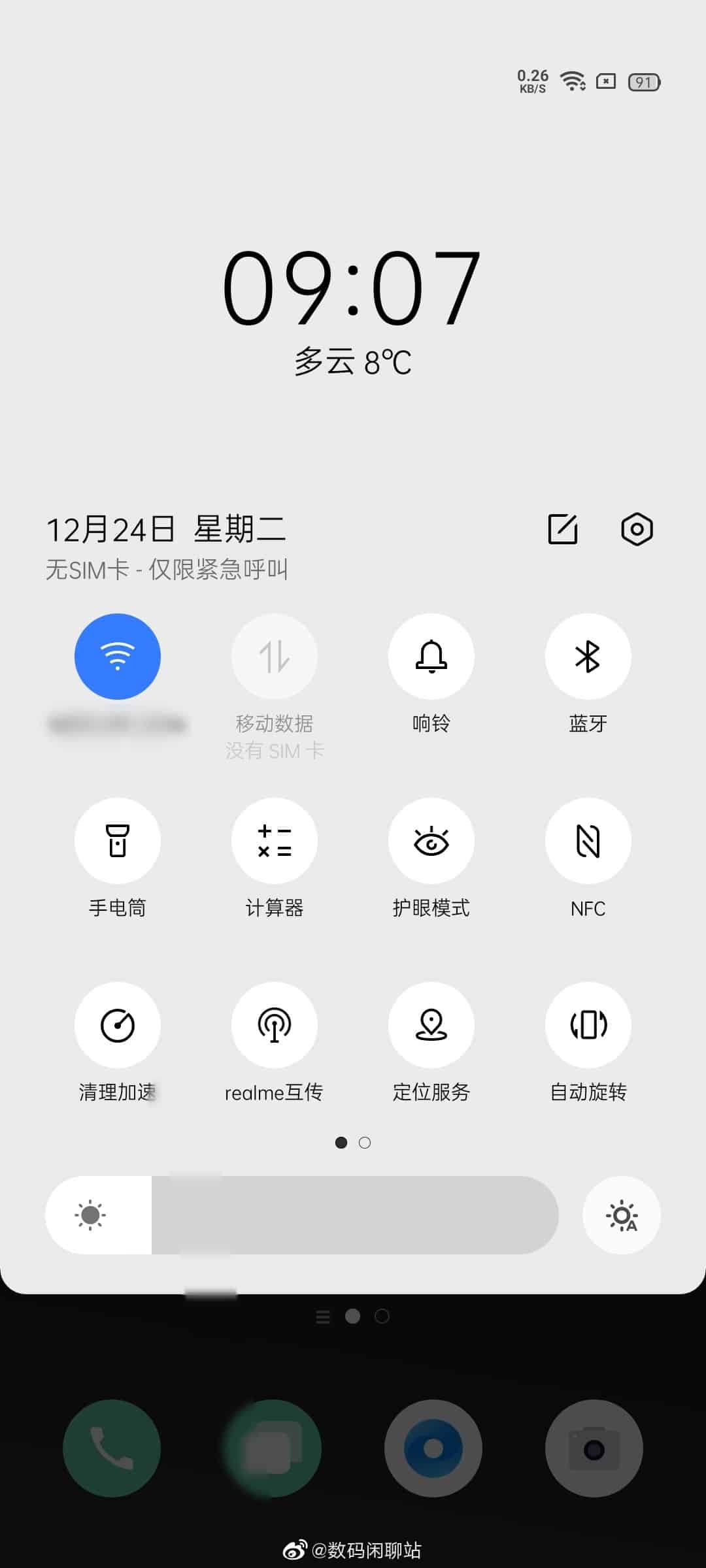Viewport: 706px width, 1568px height.
Task: Toggle the 响铃 ringer mode
Action: (x=431, y=656)
